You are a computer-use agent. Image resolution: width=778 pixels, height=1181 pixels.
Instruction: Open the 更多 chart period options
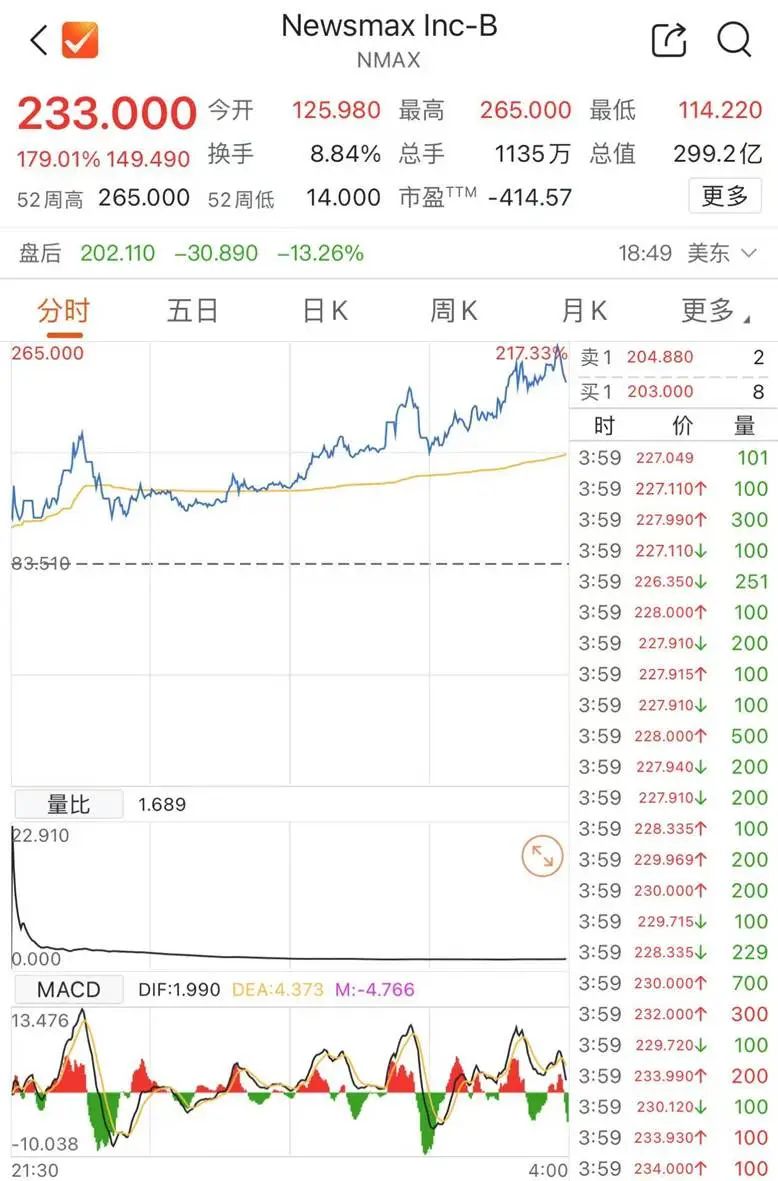tap(714, 311)
